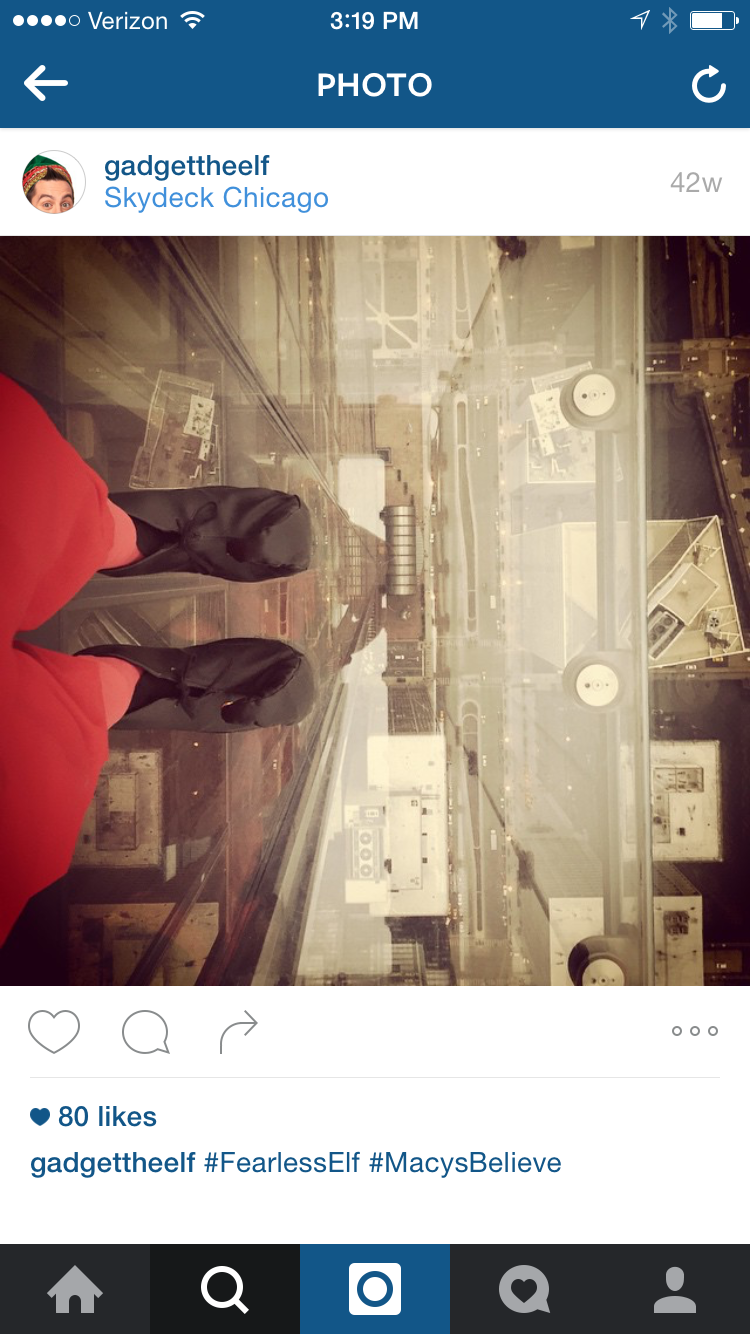The width and height of the screenshot is (750, 1334).
Task: Open the three-dot options menu
Action: coord(695,1031)
